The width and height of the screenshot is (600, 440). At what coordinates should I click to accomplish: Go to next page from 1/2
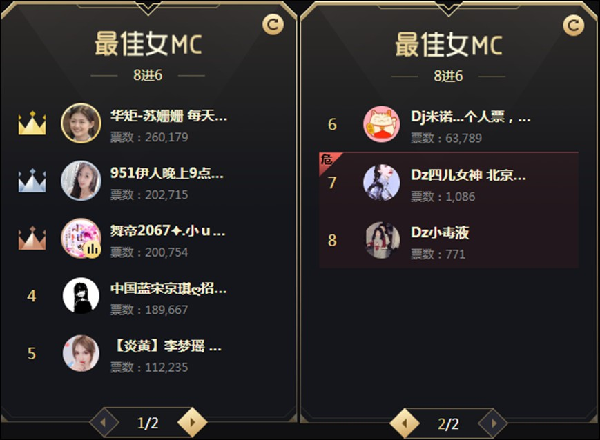pos(191,423)
